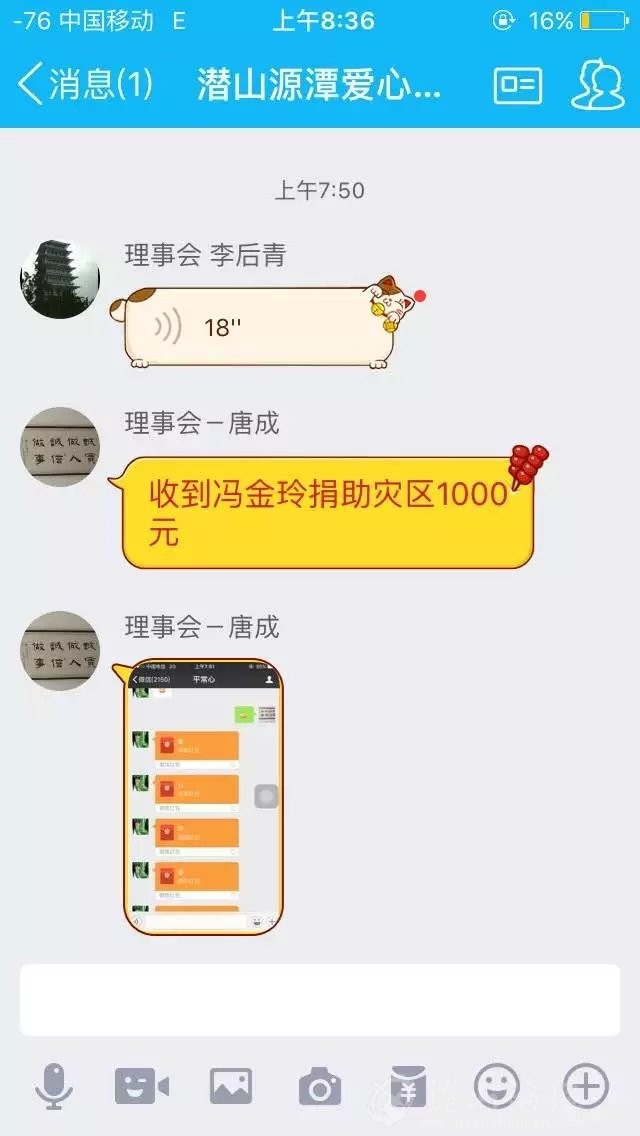The height and width of the screenshot is (1136, 640).
Task: Expand more options with the plus icon
Action: [586, 1085]
